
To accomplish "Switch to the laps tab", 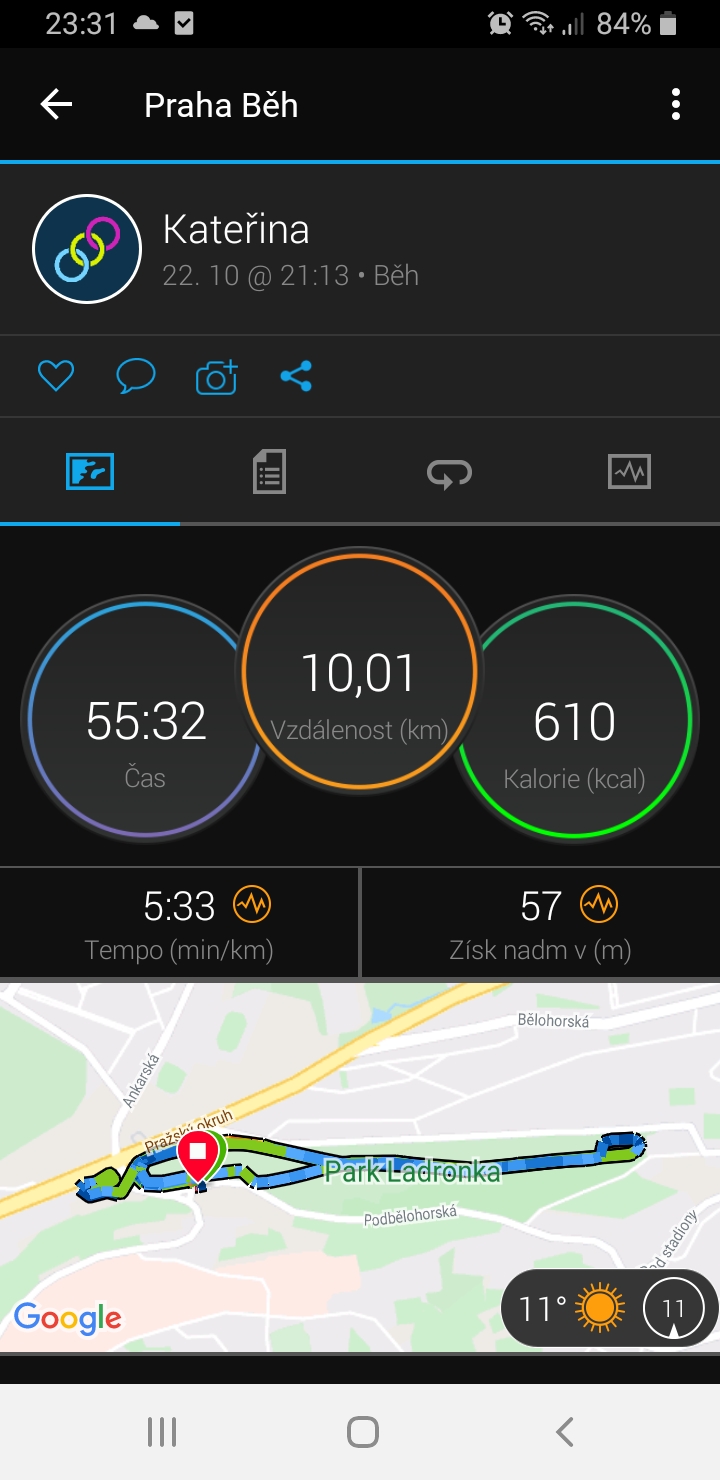I will (449, 472).
